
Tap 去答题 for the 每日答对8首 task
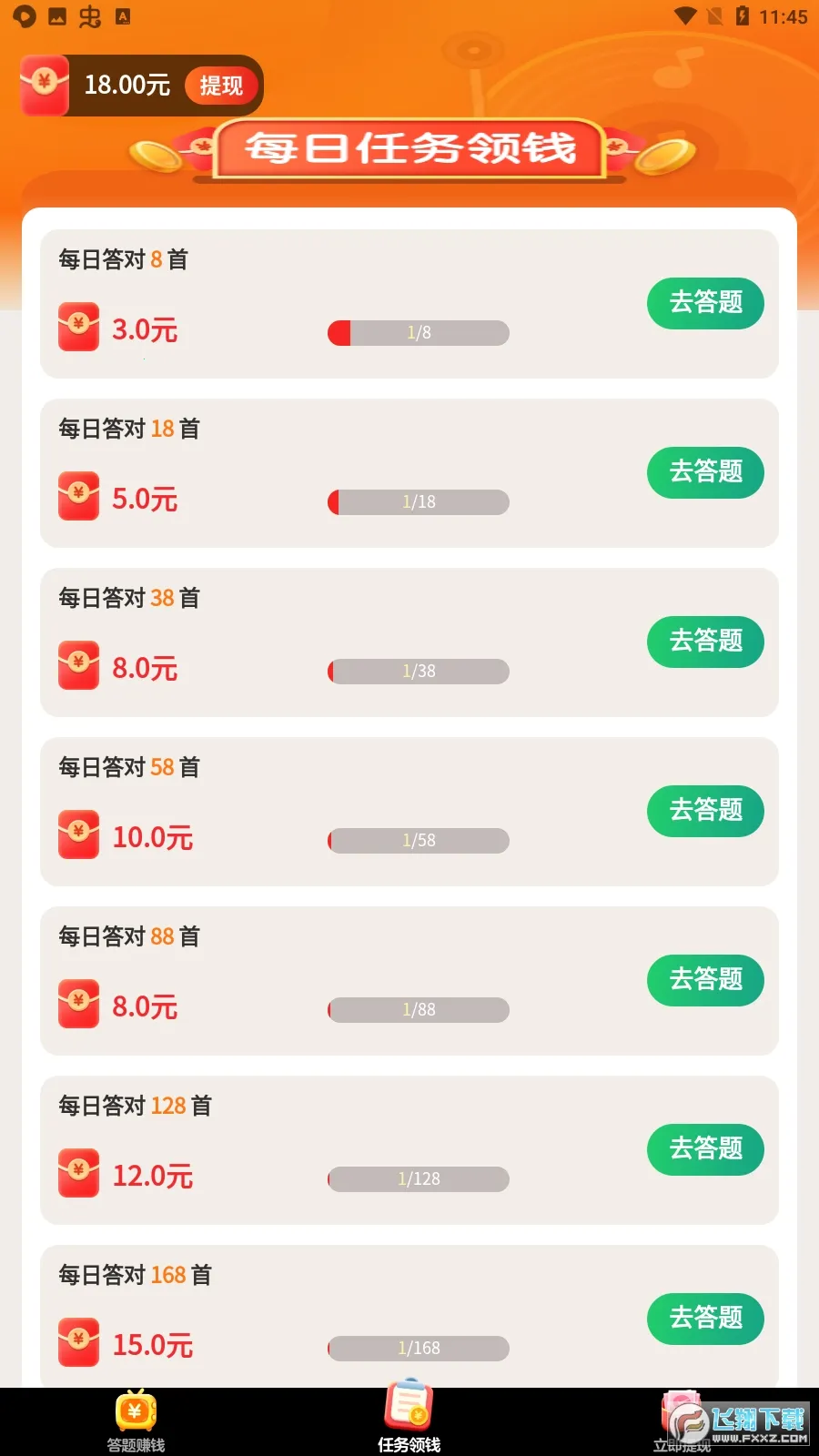click(x=705, y=303)
